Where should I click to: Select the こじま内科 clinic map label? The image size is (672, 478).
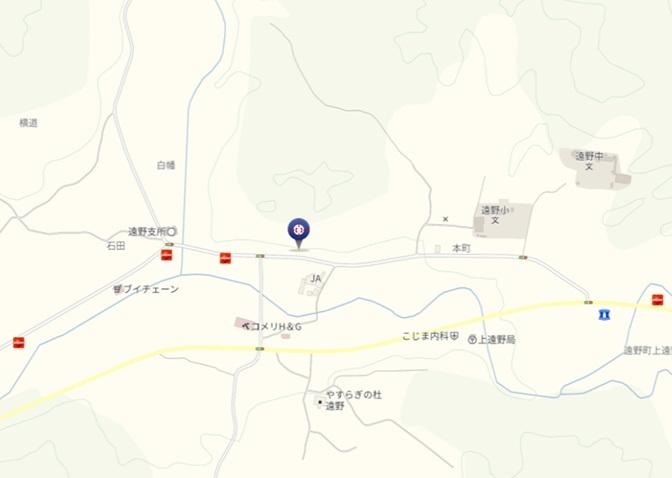[x=430, y=337]
